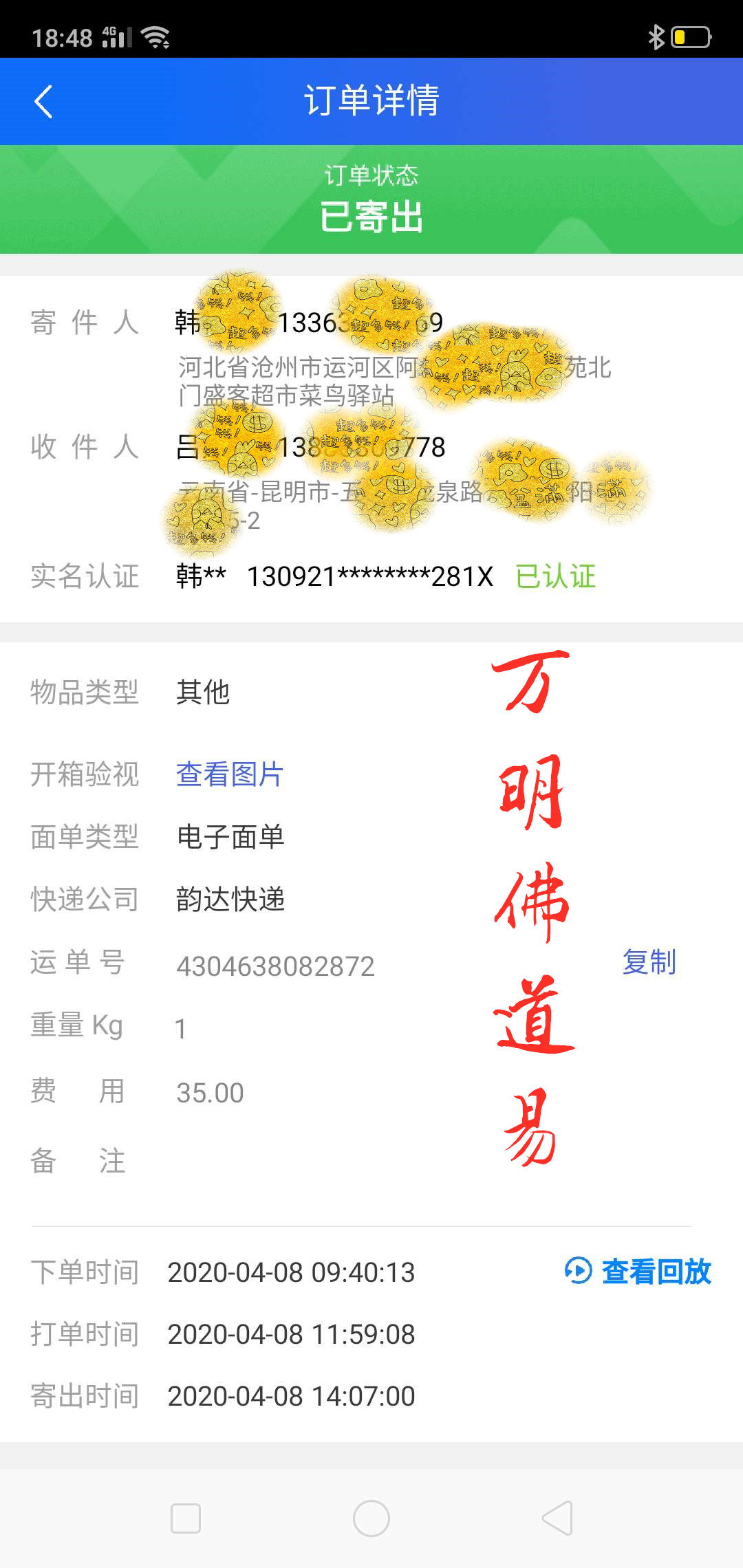This screenshot has width=743, height=1568.
Task: Open recent apps square button
Action: click(186, 1518)
